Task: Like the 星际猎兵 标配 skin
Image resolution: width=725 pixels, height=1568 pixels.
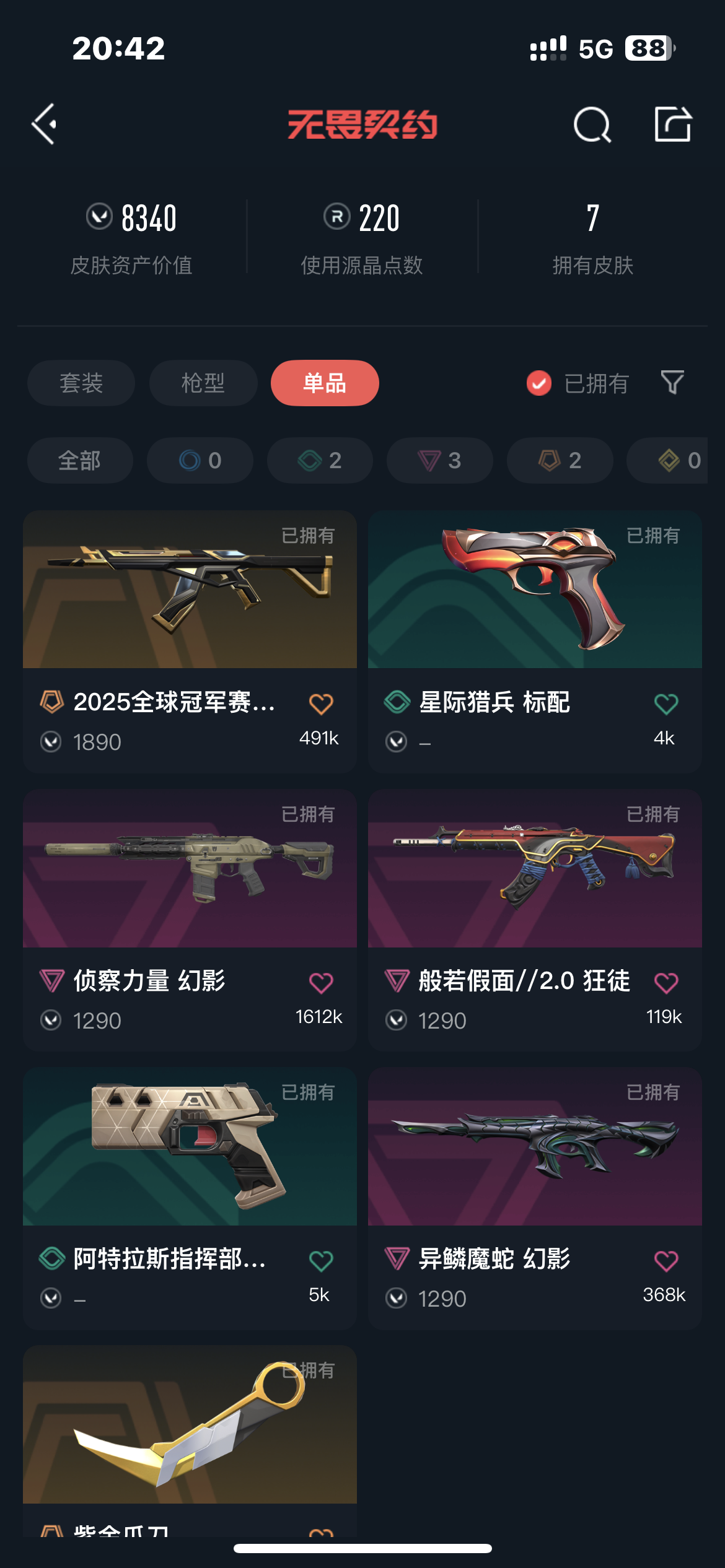Action: 666,703
